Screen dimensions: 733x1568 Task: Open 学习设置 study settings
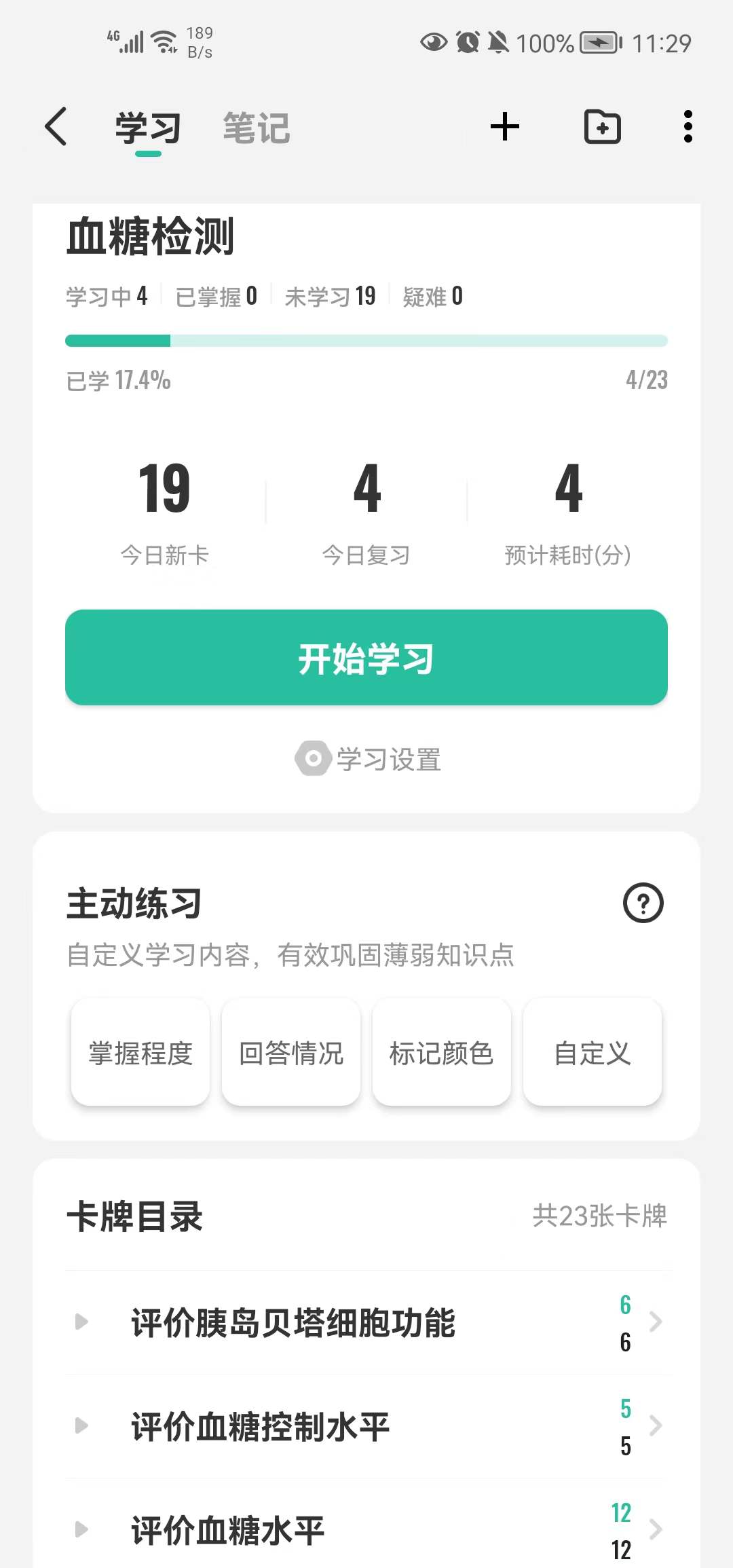click(x=369, y=759)
